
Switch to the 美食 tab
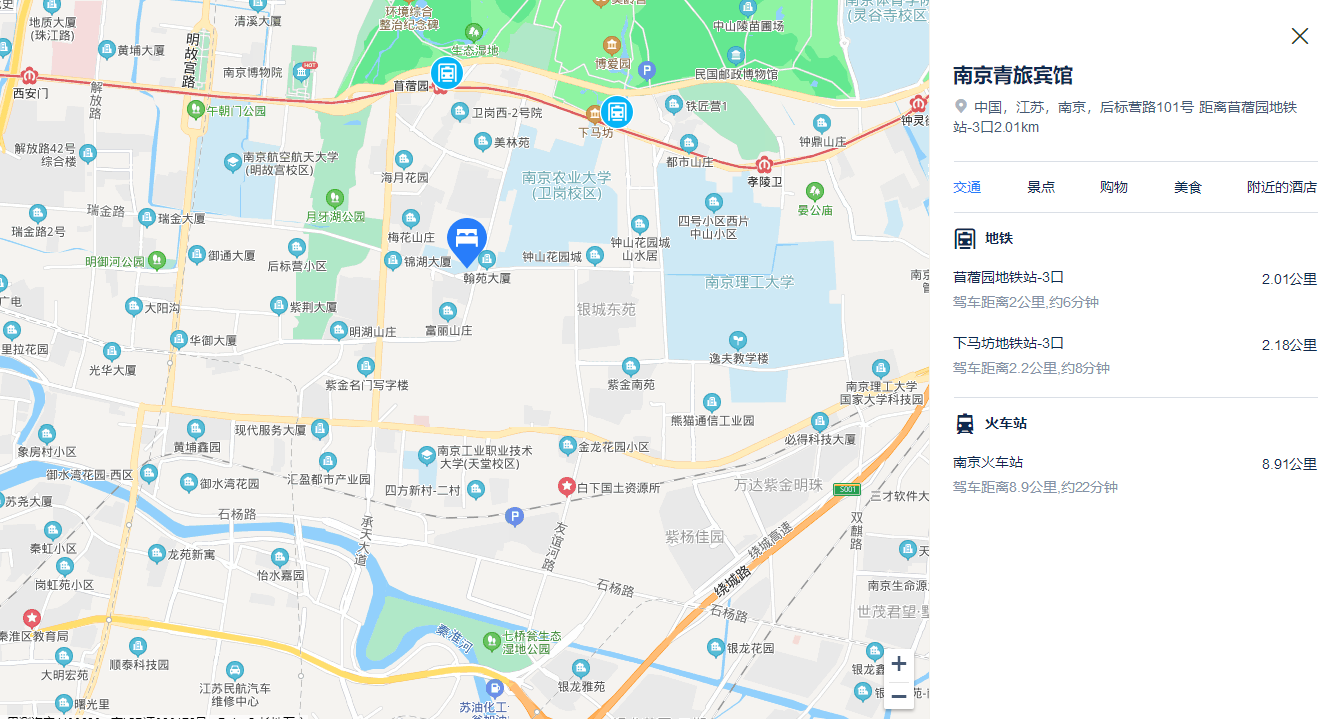tap(1187, 187)
